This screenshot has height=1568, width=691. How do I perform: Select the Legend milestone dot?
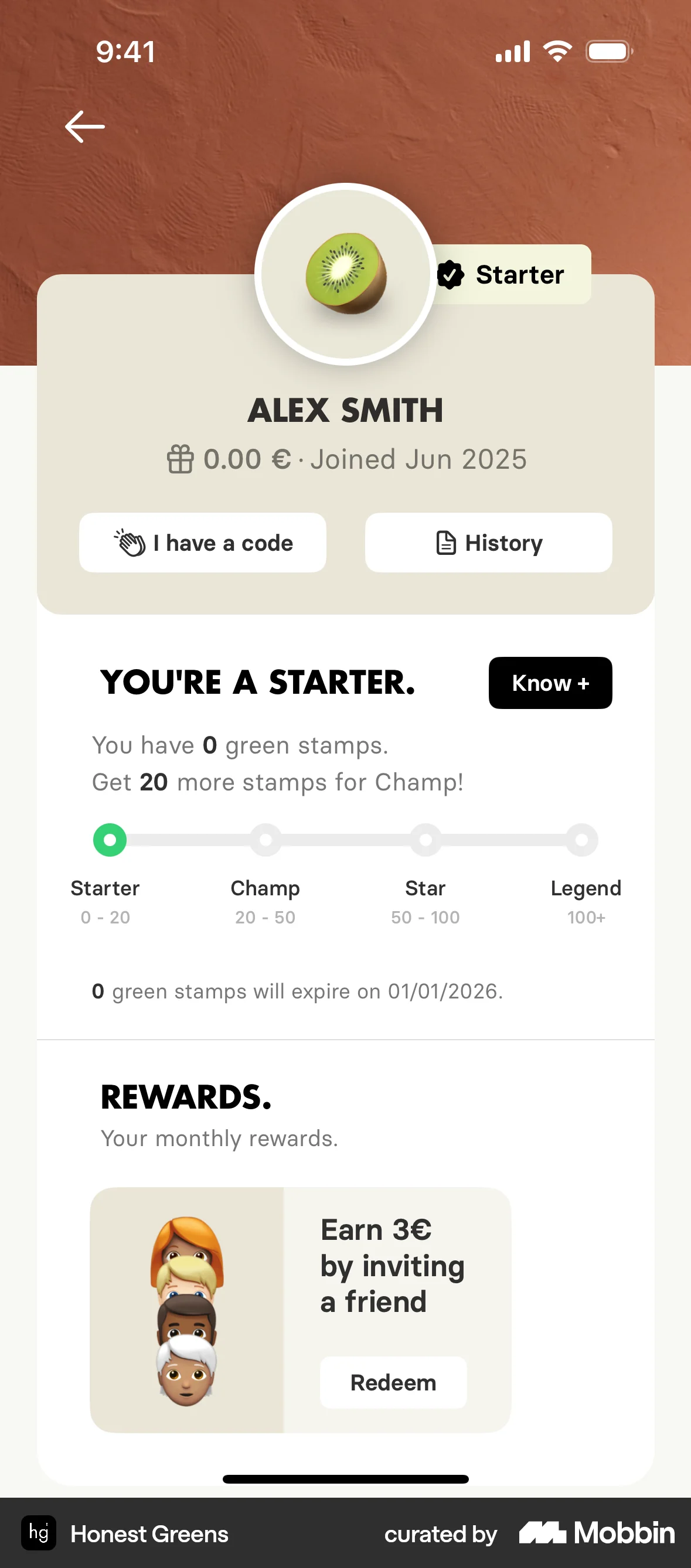coord(581,840)
